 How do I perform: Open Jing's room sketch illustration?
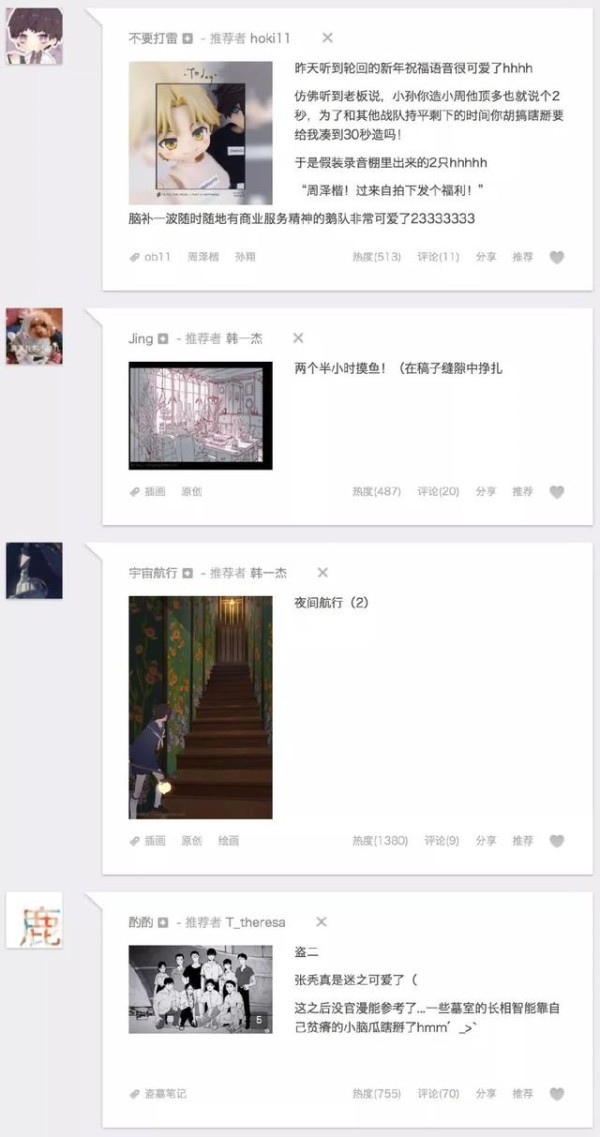200,415
